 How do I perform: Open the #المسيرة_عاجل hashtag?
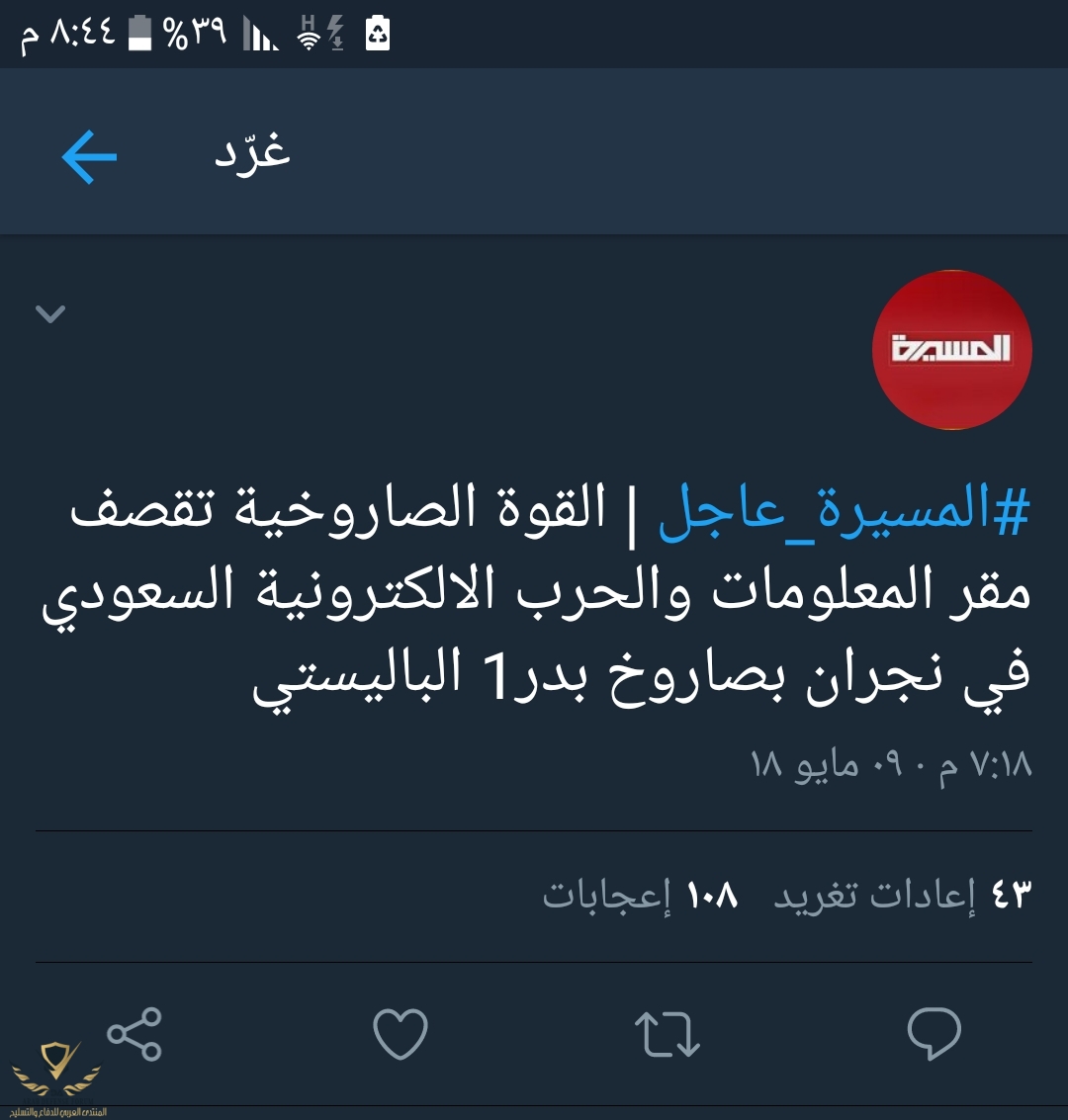(x=845, y=512)
